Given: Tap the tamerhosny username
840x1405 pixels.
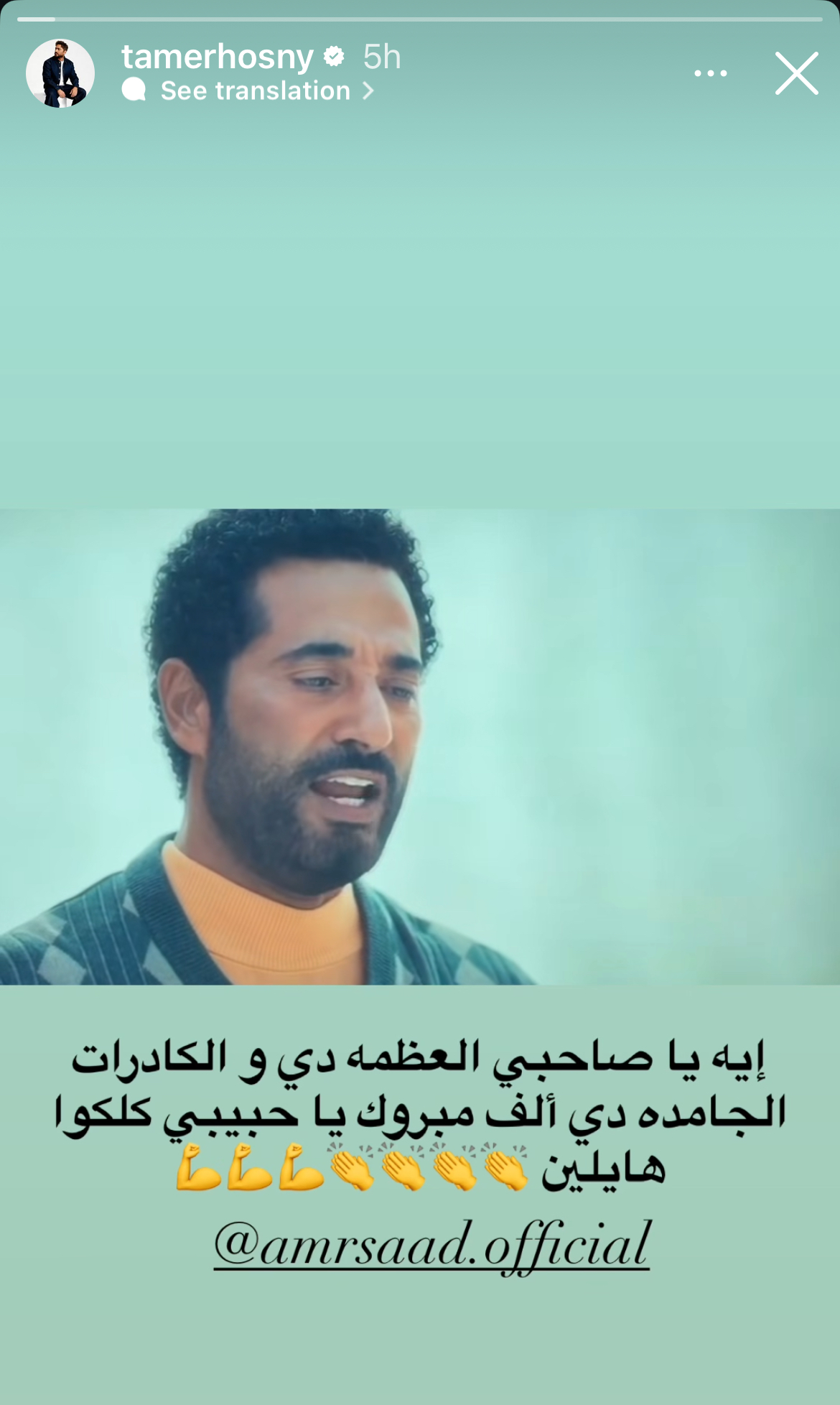Looking at the screenshot, I should pyautogui.click(x=217, y=57).
